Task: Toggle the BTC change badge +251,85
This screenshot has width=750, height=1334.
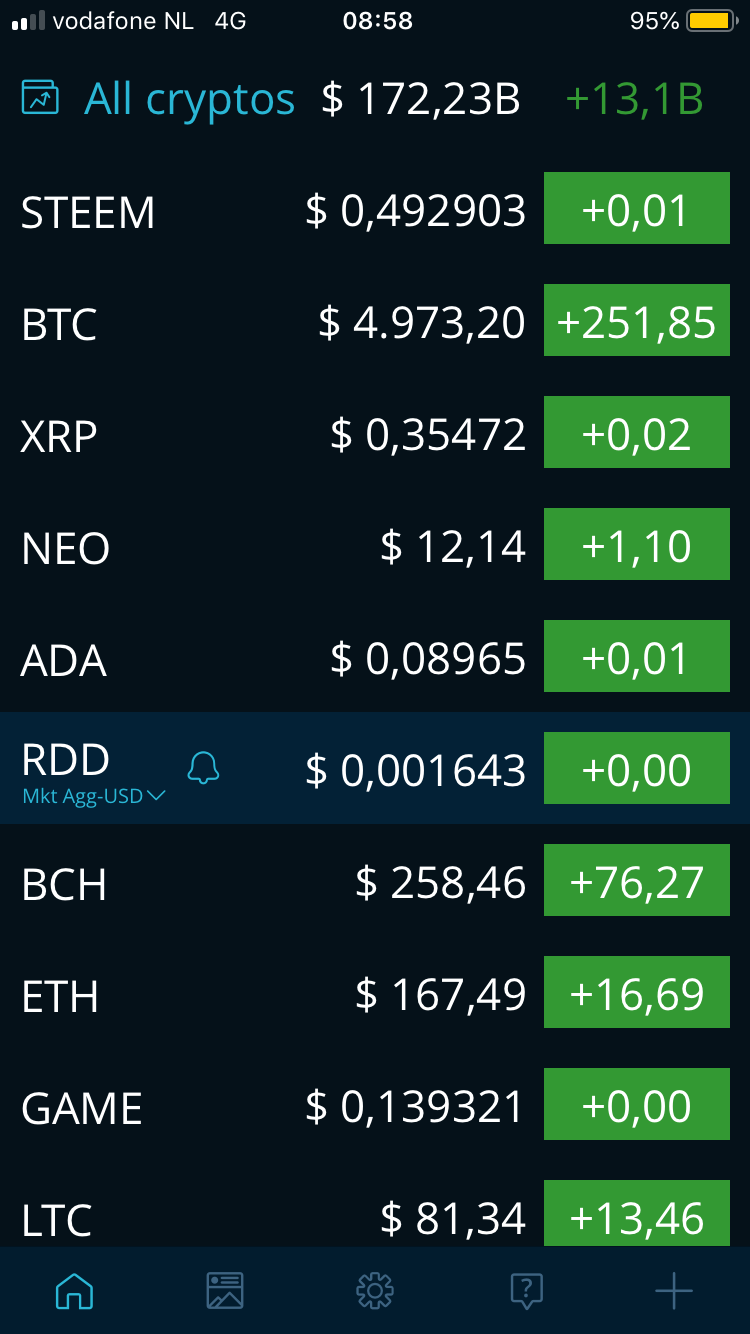Action: tap(636, 323)
